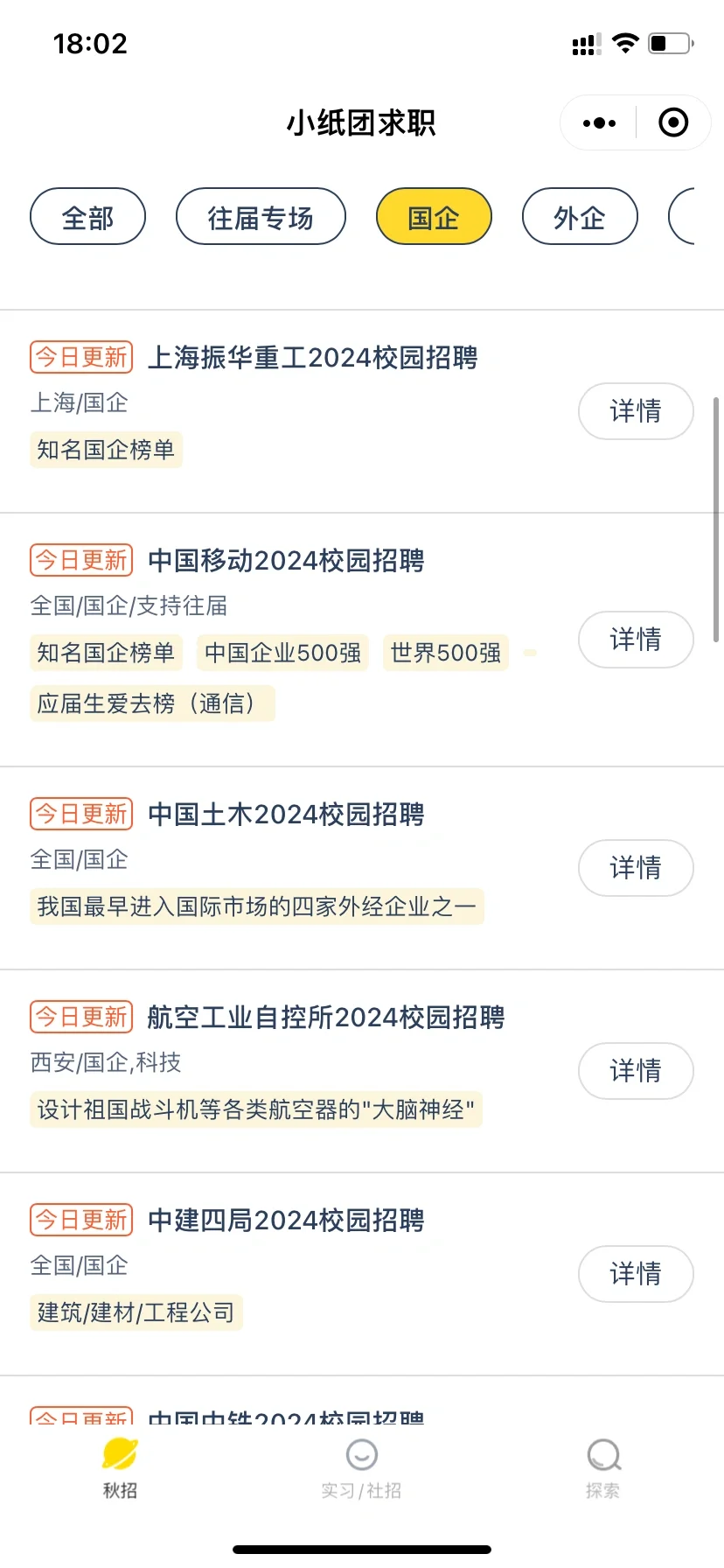View 详情 for 中建四局2024校园招聘
This screenshot has height=1568, width=724.
[636, 1274]
